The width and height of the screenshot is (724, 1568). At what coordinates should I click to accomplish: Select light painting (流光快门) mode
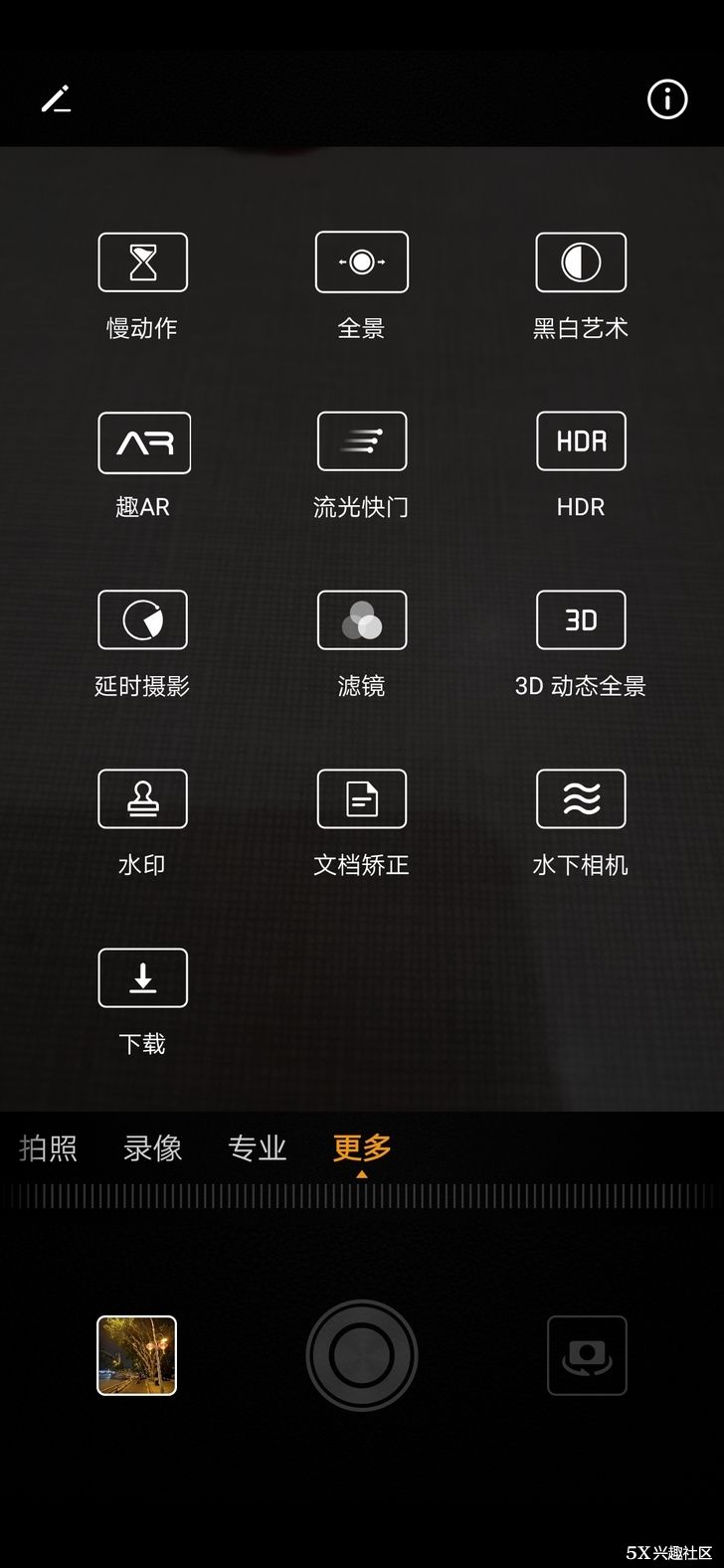(361, 441)
